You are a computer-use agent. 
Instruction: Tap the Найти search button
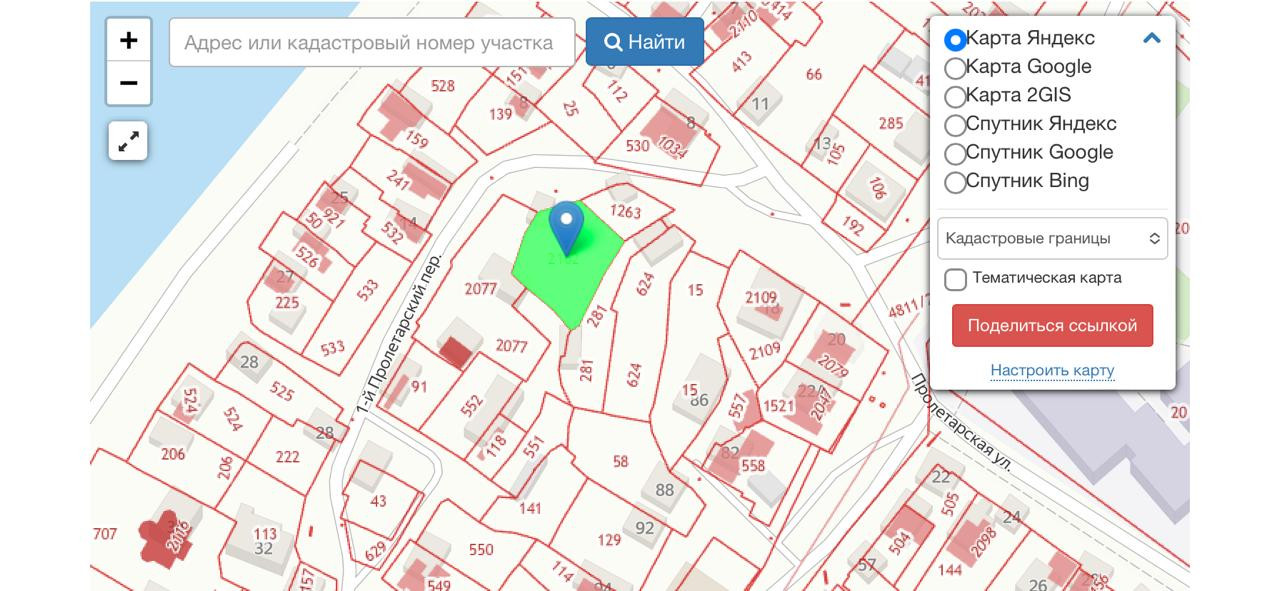click(645, 42)
